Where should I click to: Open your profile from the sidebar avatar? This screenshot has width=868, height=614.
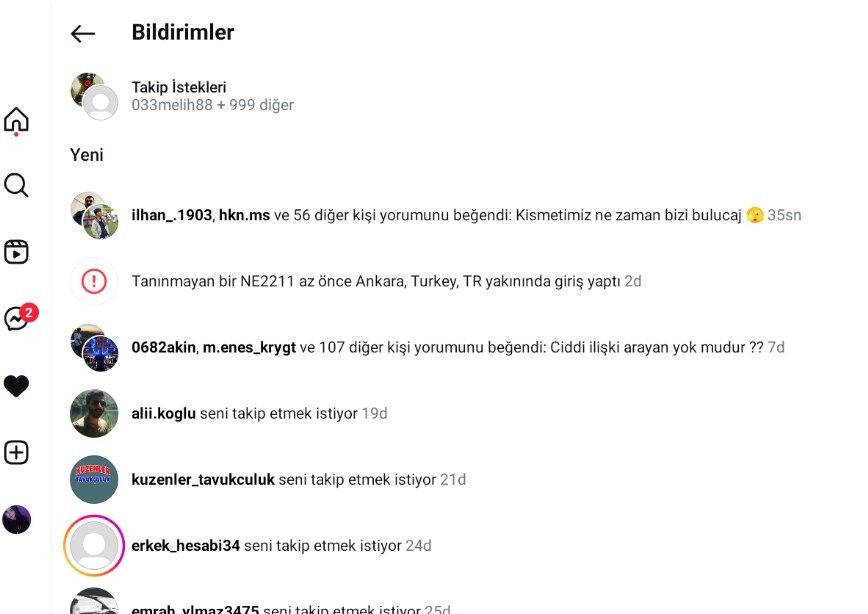coord(16,519)
